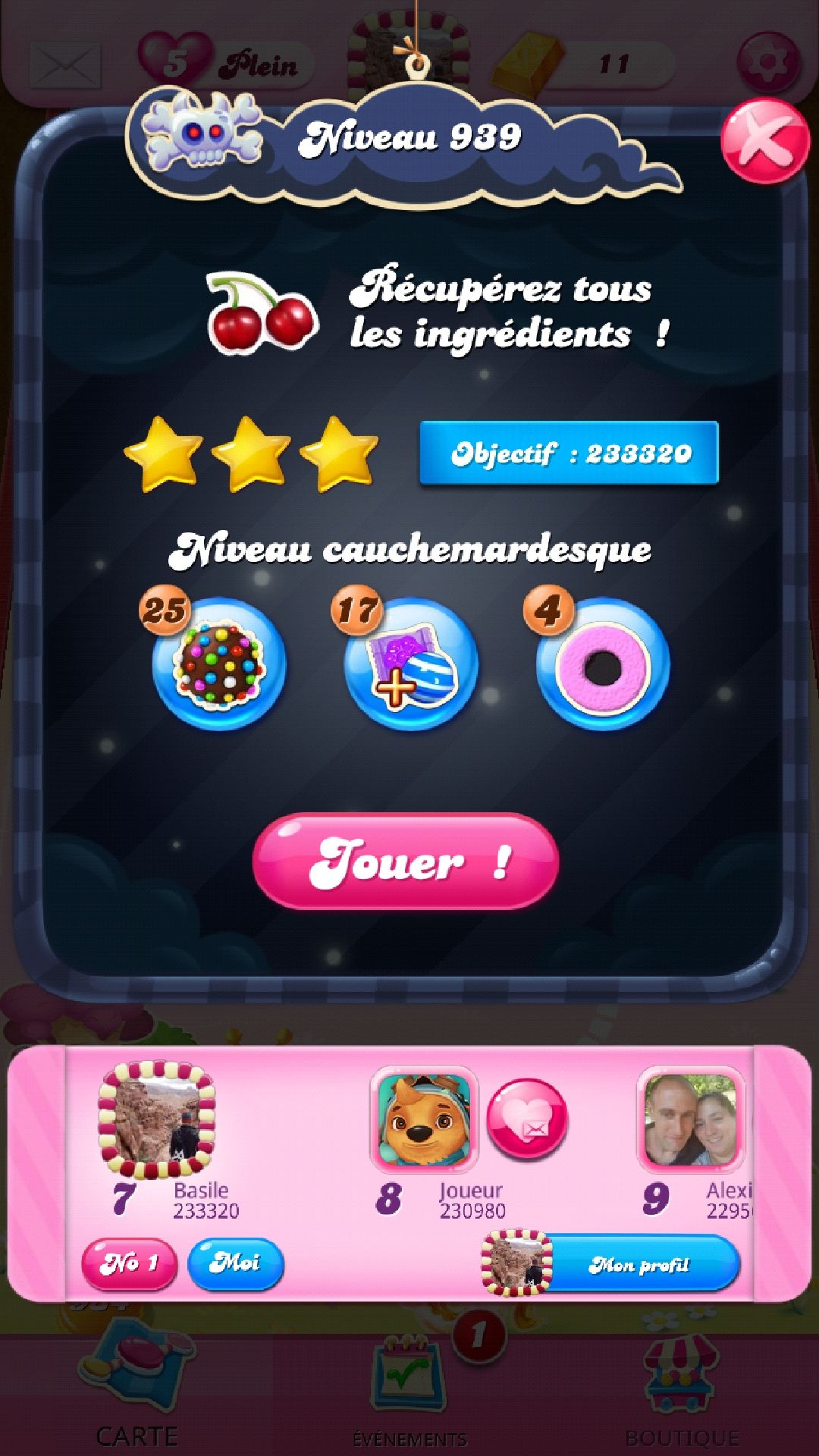This screenshot has width=819, height=1456.
Task: Start the level with Jouer !
Action: pyautogui.click(x=406, y=861)
